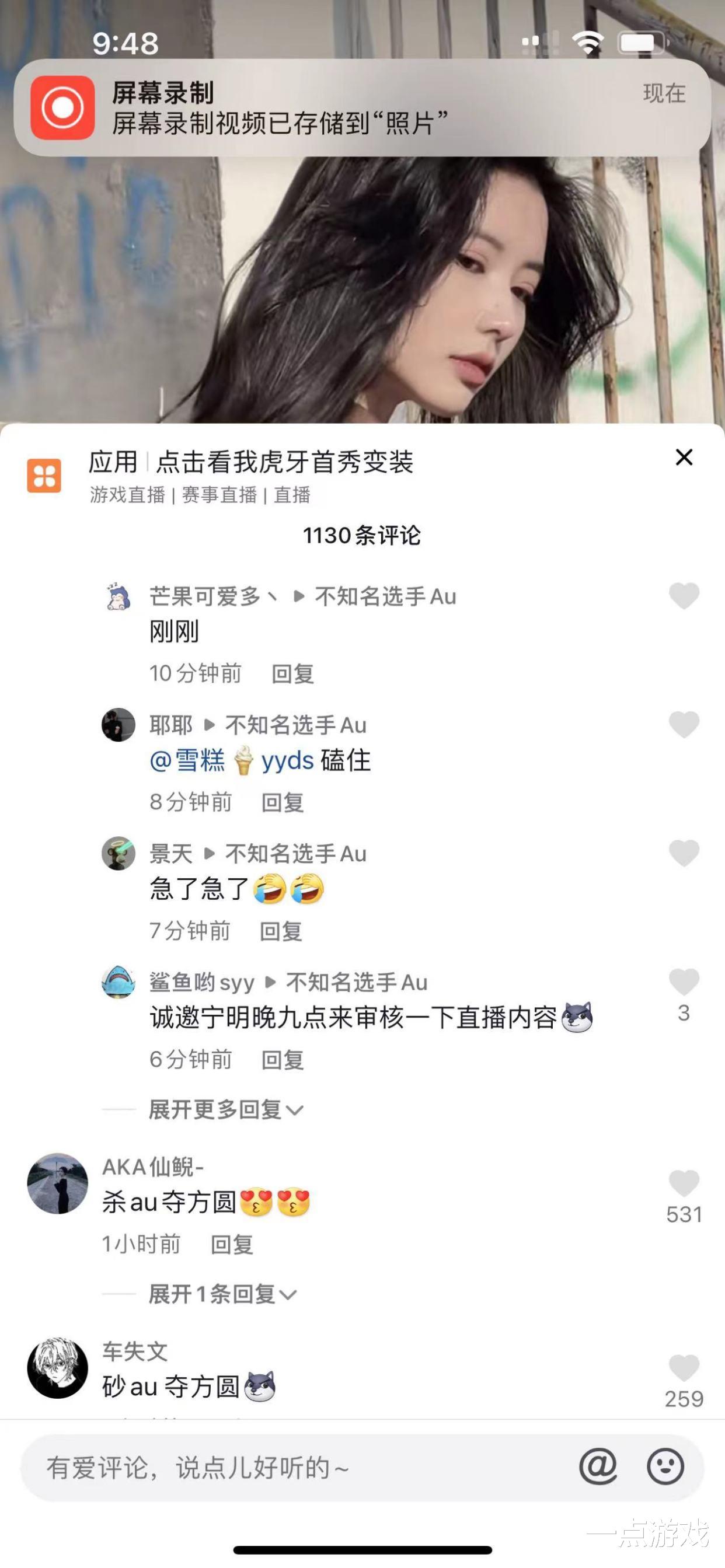Viewport: 725px width, 1568px height.
Task: Reply to 鲨鱼哟syy's comment
Action: point(283,1060)
